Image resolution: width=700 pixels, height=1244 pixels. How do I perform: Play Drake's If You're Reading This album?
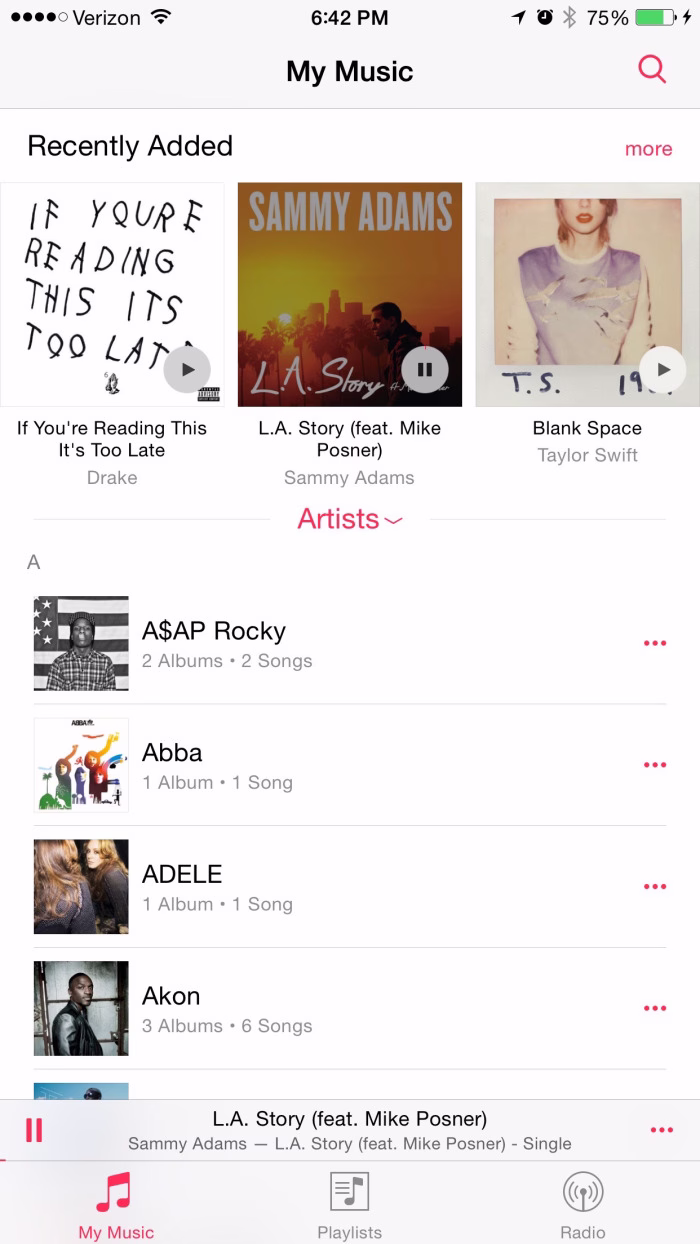point(187,369)
